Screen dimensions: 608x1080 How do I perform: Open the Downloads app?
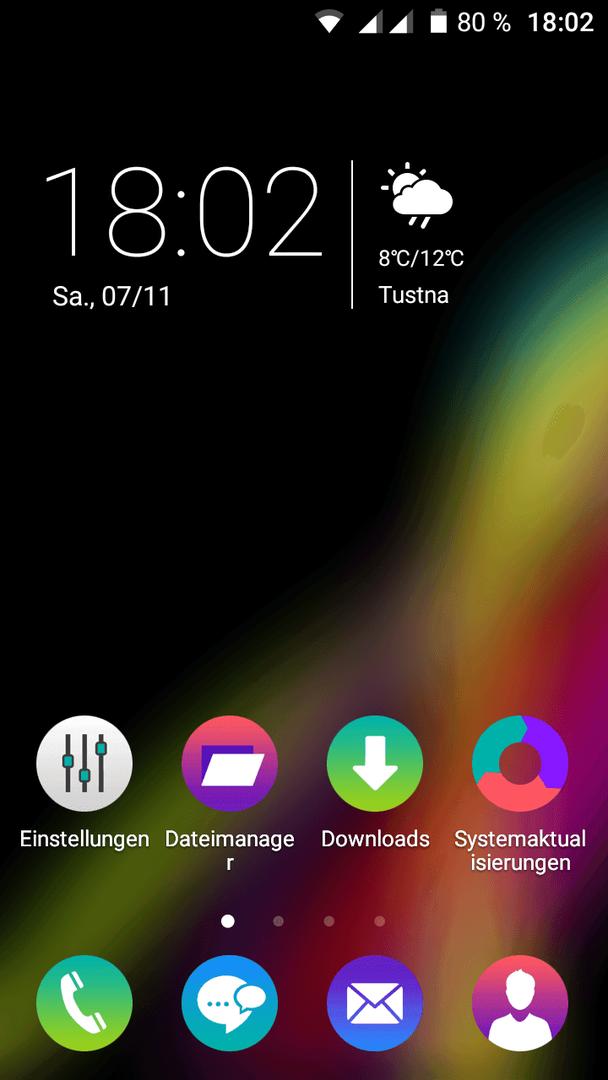[x=375, y=764]
